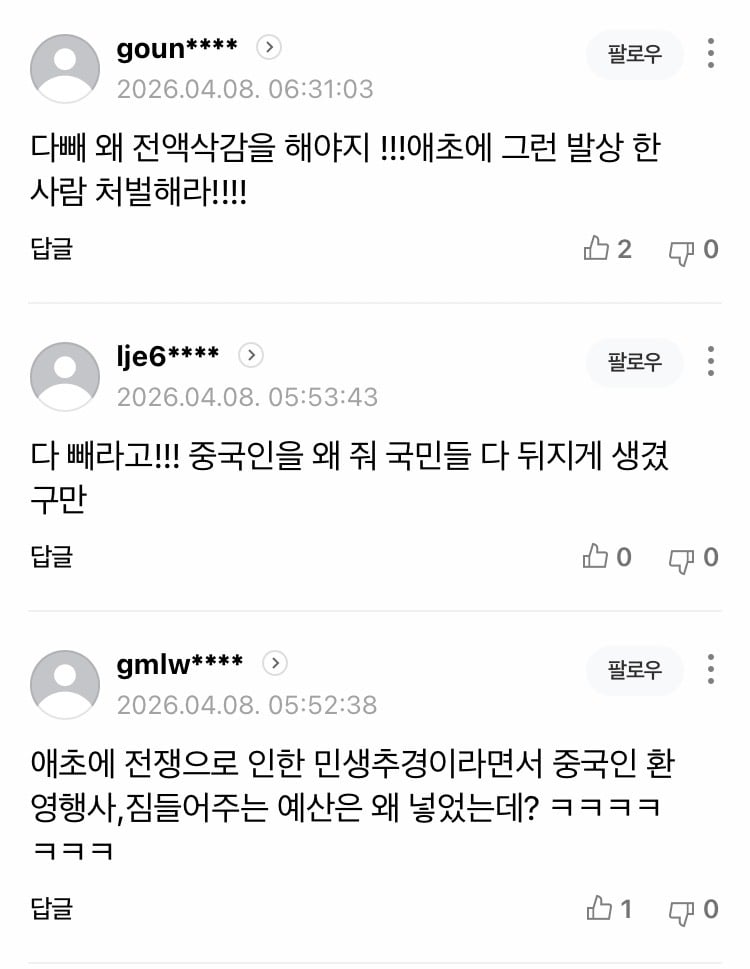The width and height of the screenshot is (750, 969).
Task: Click the arrow beside lje6**** username
Action: pyautogui.click(x=252, y=355)
